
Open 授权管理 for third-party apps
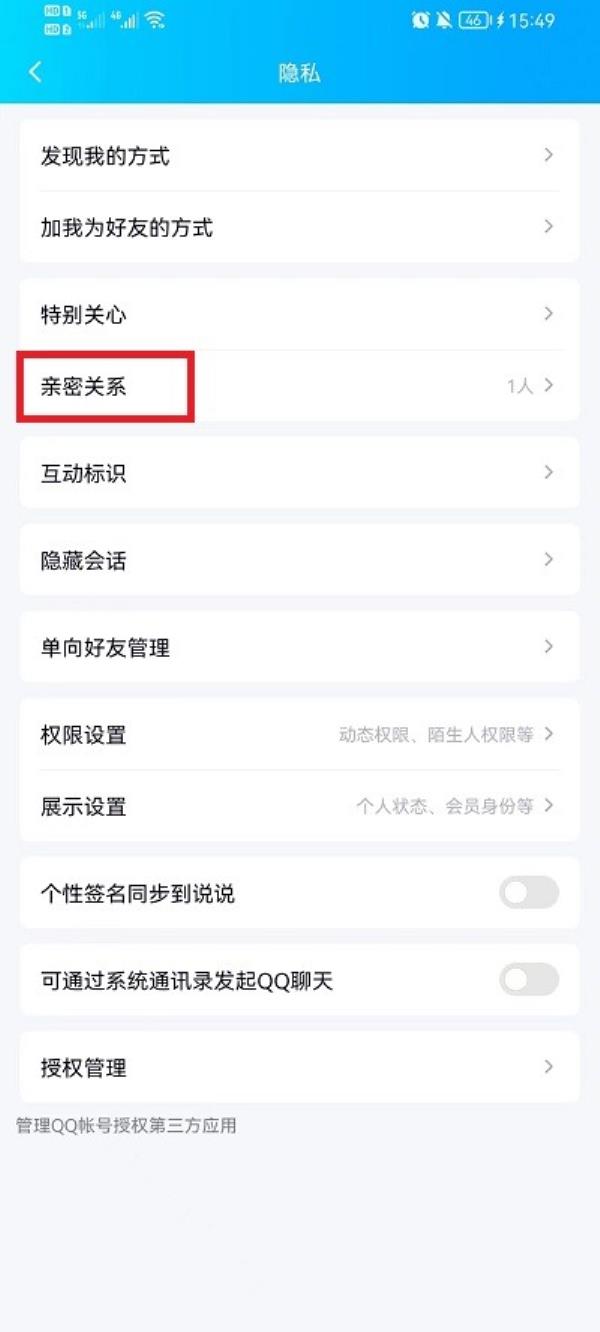click(x=300, y=1067)
